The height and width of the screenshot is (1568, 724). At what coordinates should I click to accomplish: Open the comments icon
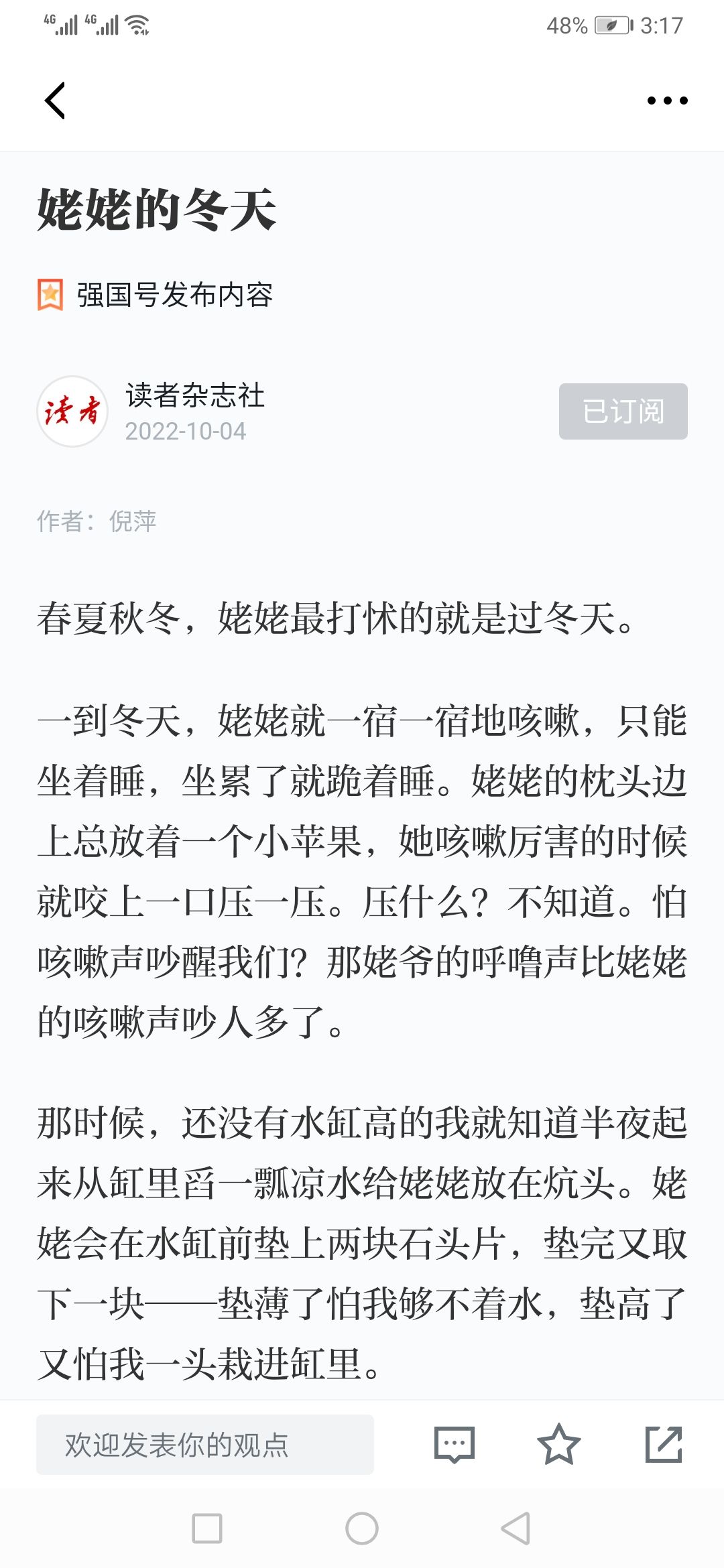point(455,1445)
